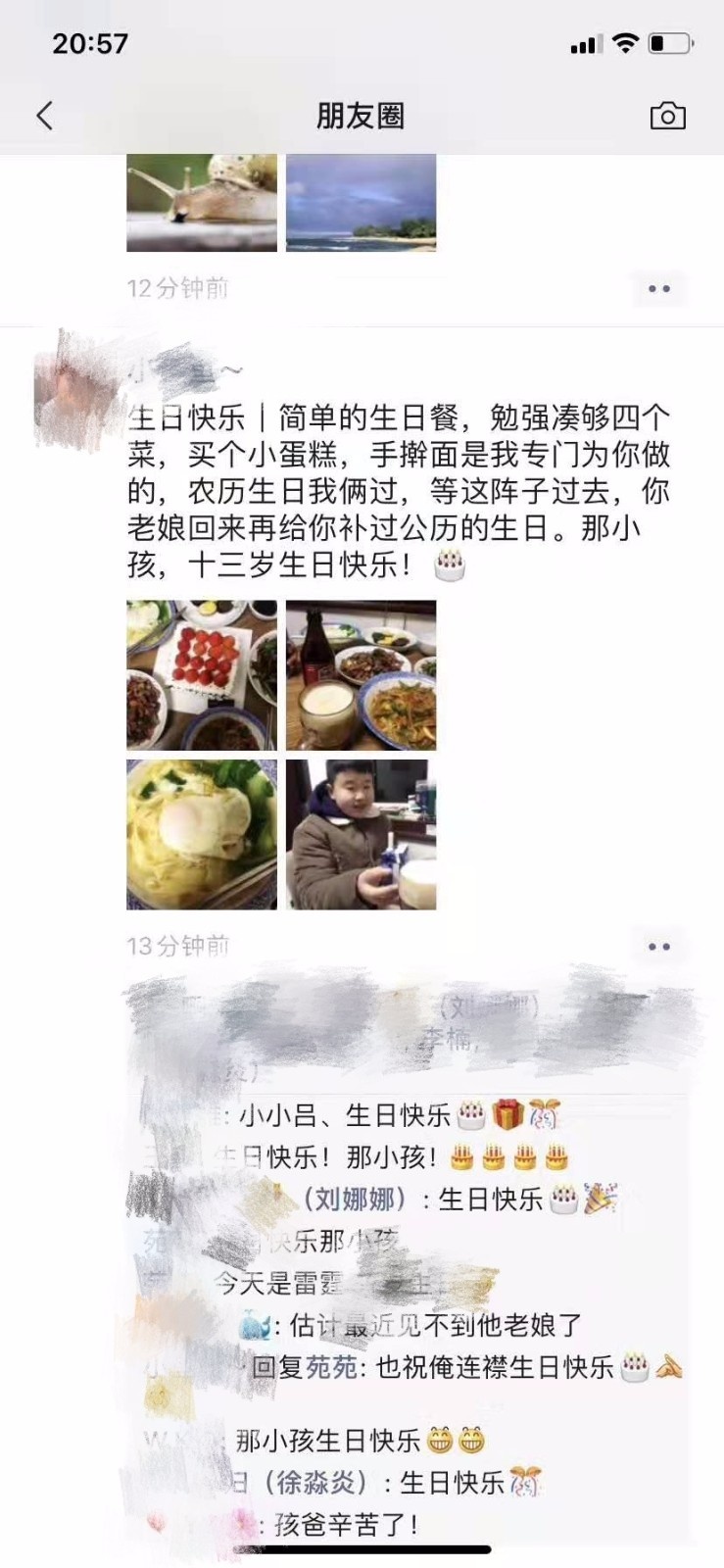Open the camera to post a moment
This screenshot has width=724, height=1568.
[667, 116]
